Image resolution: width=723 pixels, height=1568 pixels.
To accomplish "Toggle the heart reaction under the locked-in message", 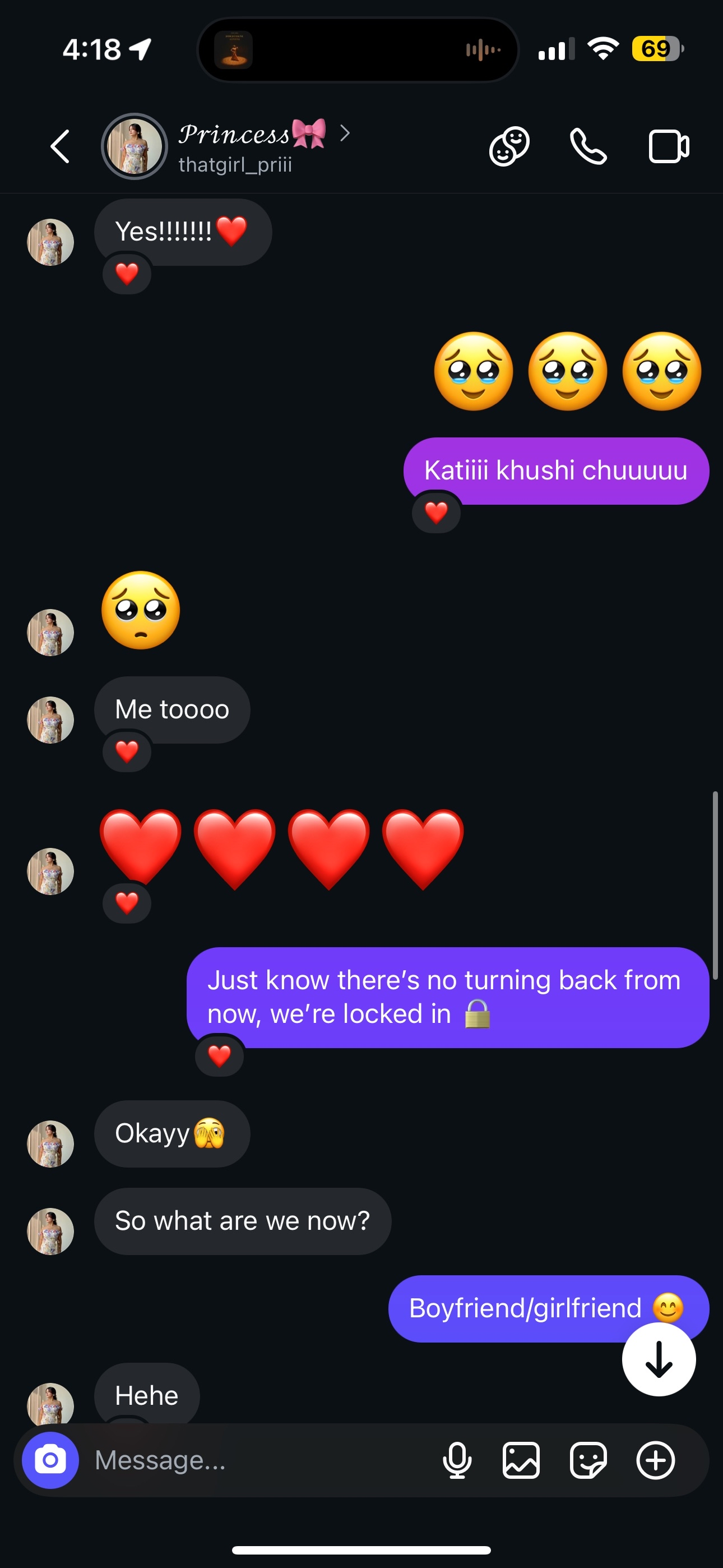I will pyautogui.click(x=219, y=1056).
